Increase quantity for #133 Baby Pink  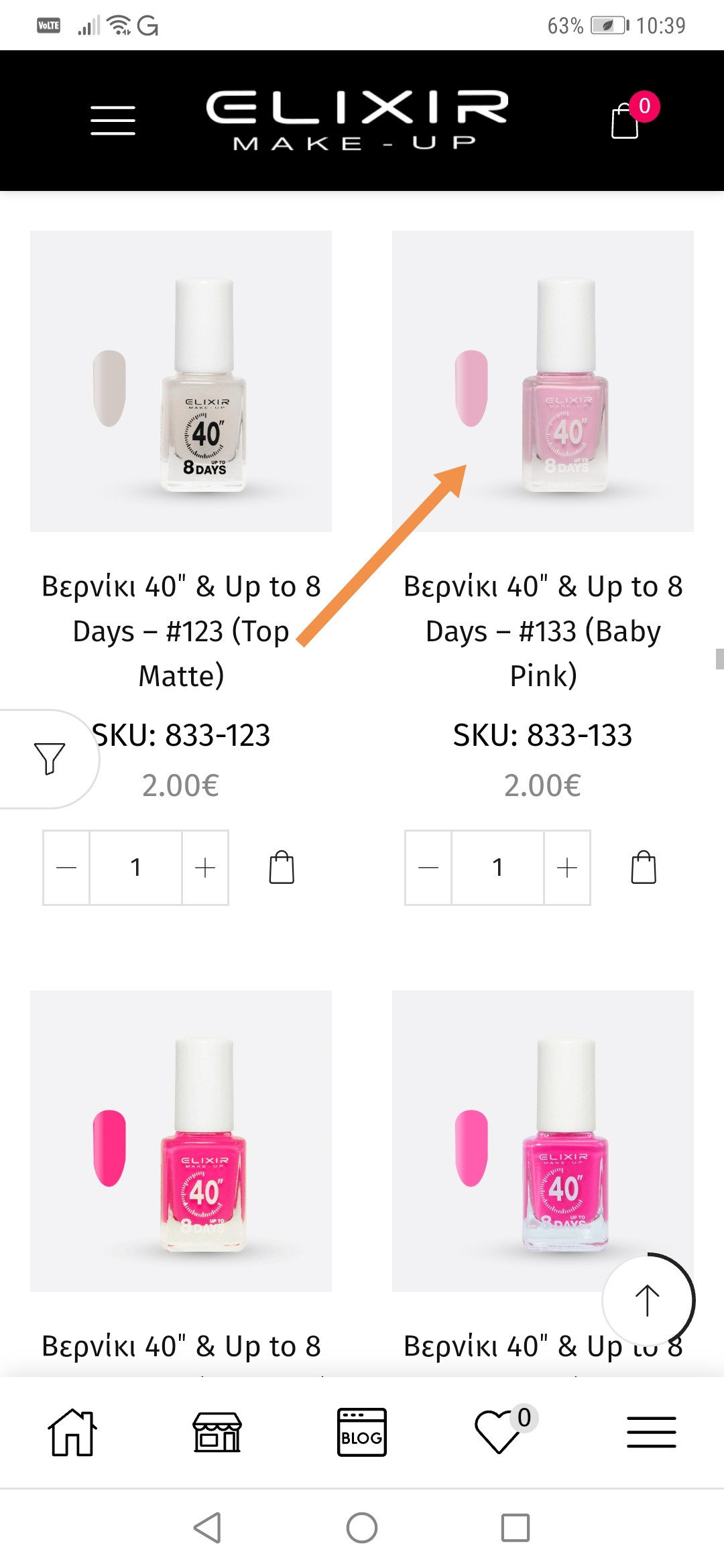coord(567,868)
